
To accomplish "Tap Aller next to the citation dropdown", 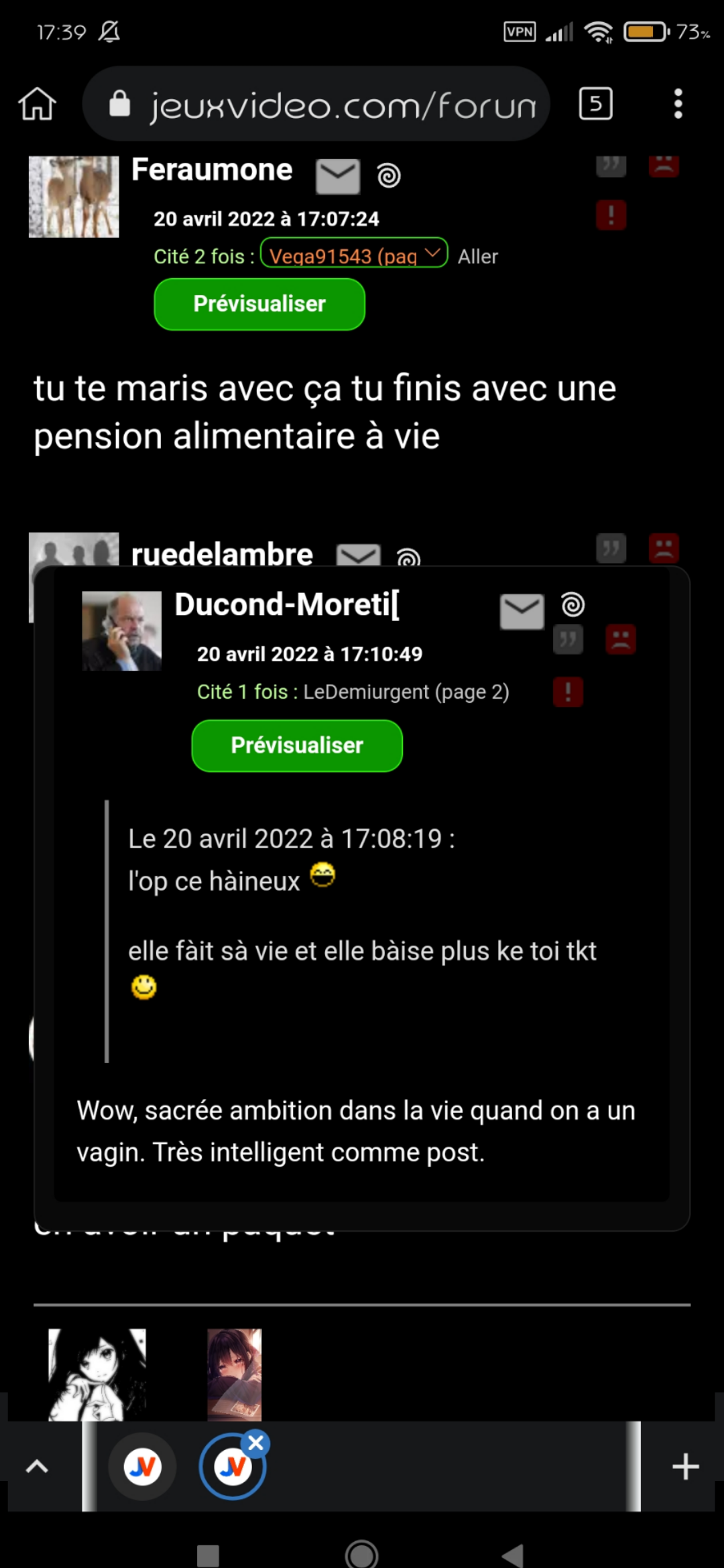I will click(x=478, y=257).
